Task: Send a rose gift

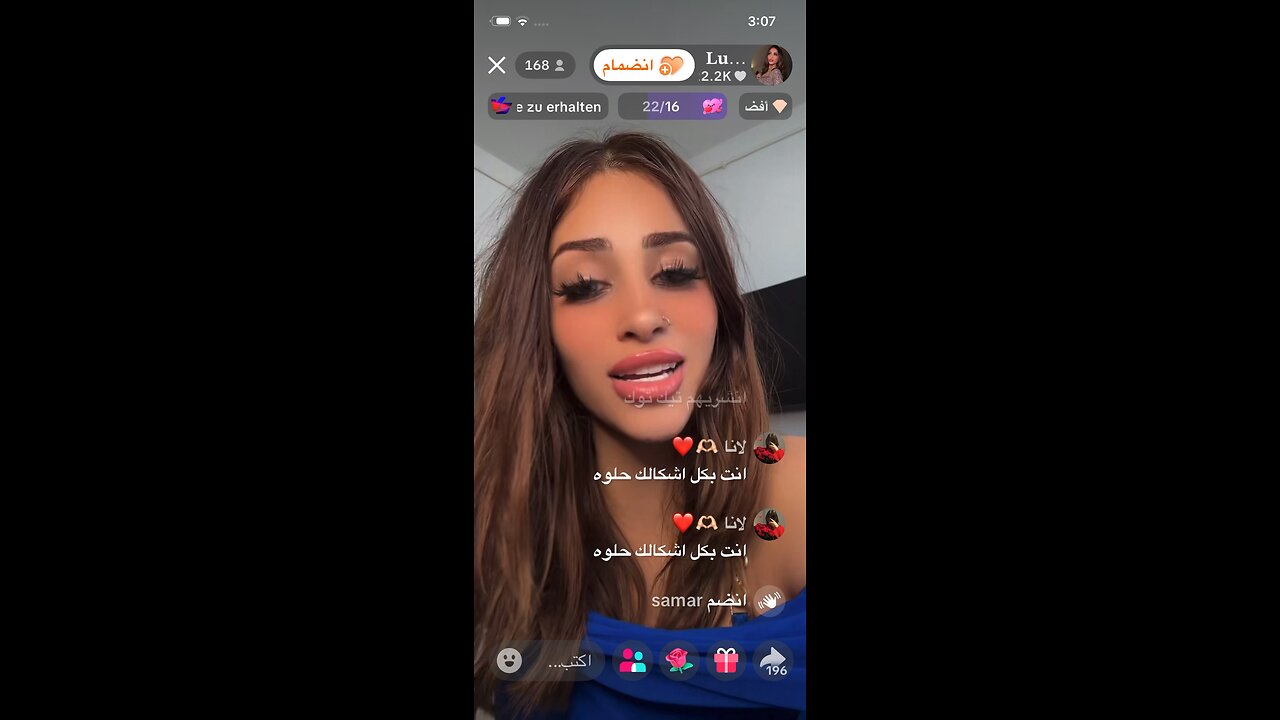Action: coord(679,661)
